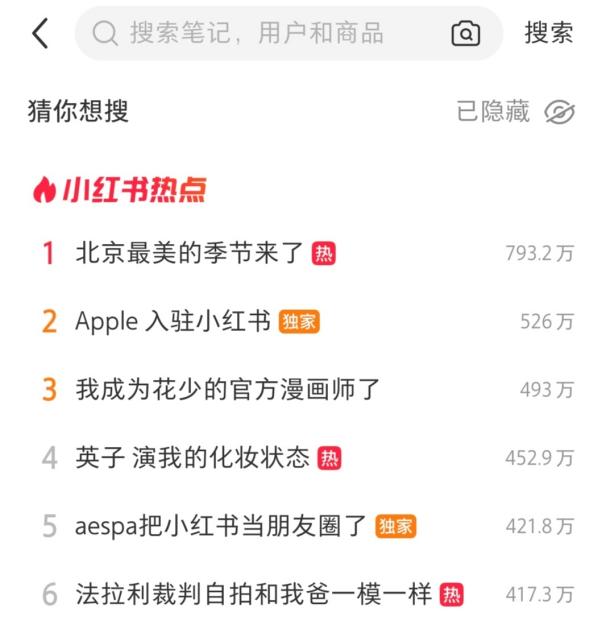Unhide the 猜你想搜 suggestions via the eye icon
This screenshot has width=602, height=637.
[x=559, y=112]
